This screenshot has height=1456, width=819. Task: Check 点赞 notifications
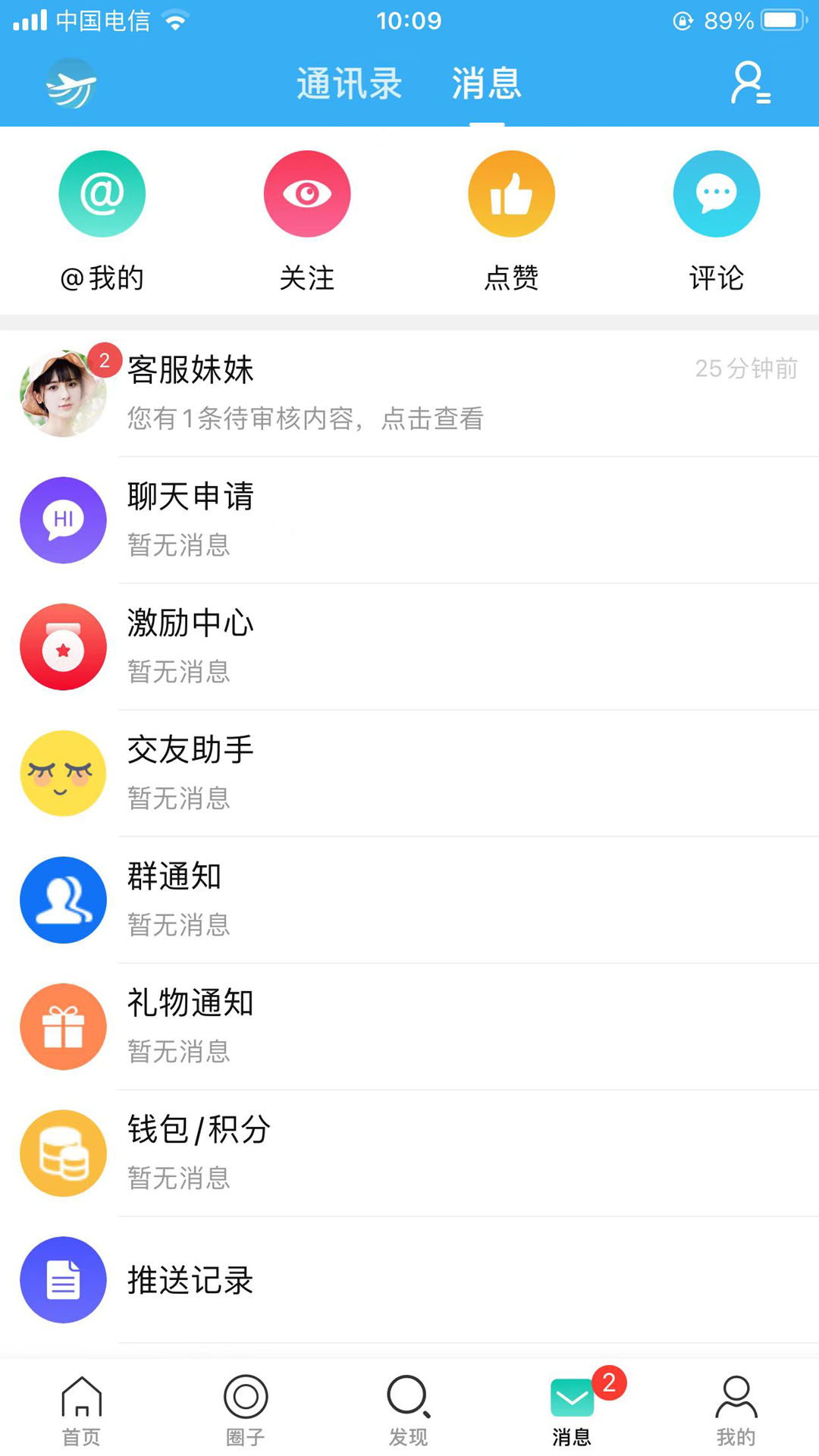[x=512, y=220]
